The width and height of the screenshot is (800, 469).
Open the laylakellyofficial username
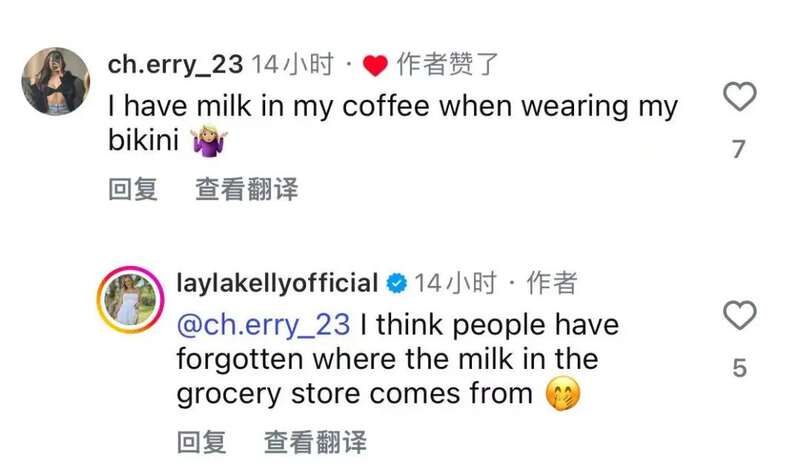[277, 283]
